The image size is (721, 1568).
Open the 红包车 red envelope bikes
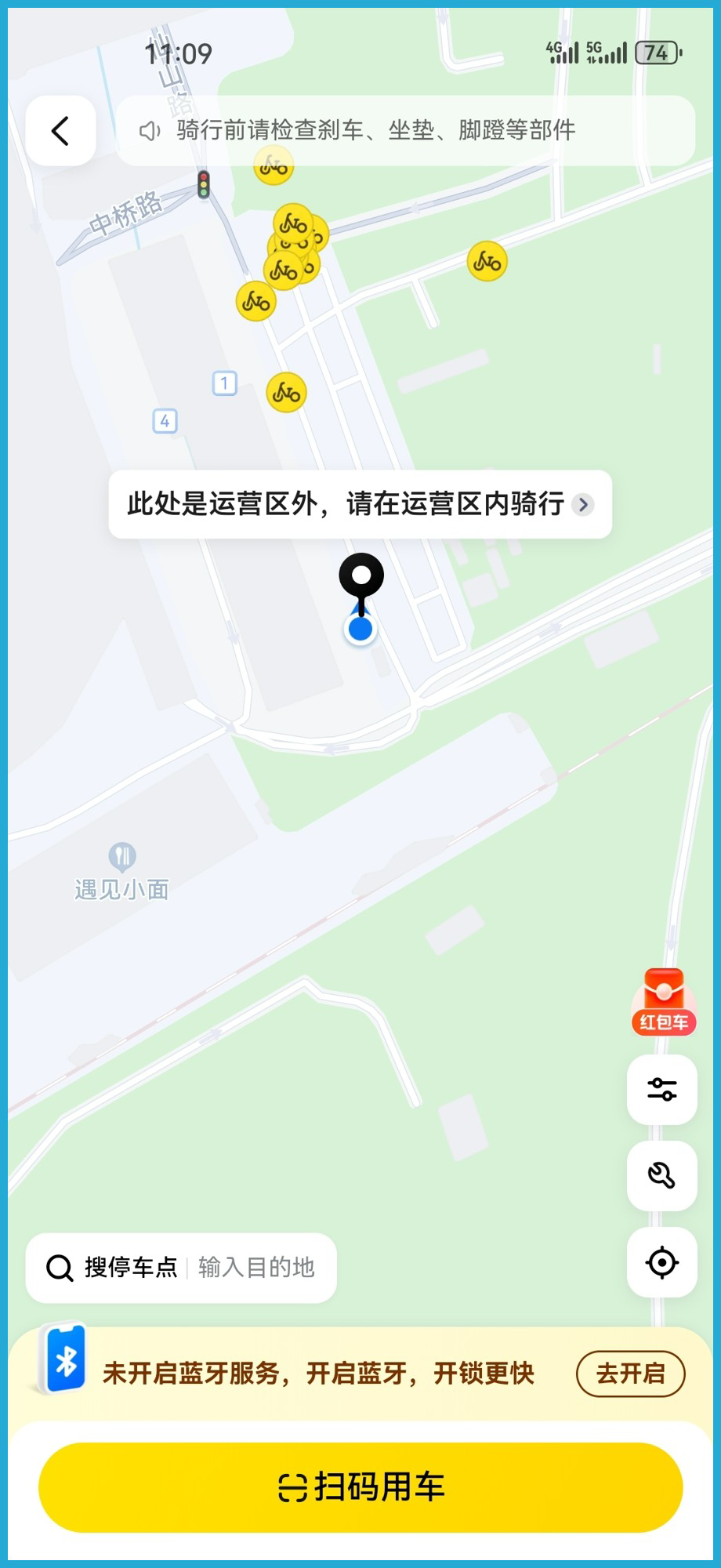click(x=663, y=1003)
